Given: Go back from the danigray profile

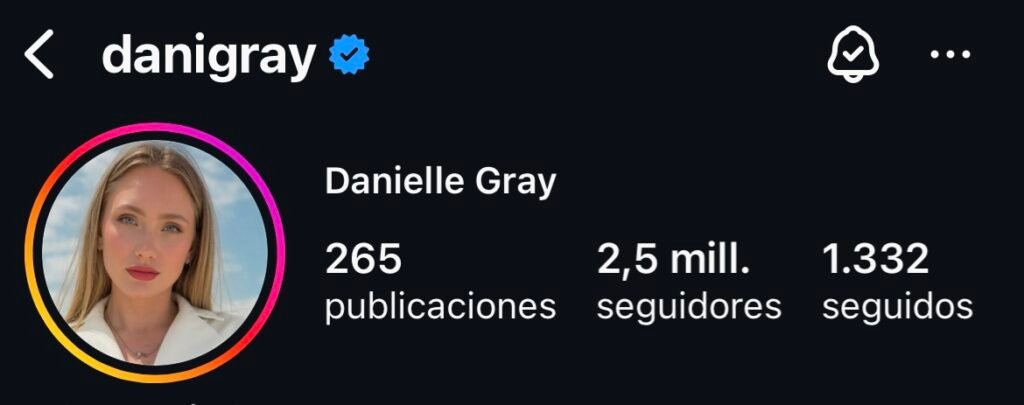Looking at the screenshot, I should [x=39, y=57].
